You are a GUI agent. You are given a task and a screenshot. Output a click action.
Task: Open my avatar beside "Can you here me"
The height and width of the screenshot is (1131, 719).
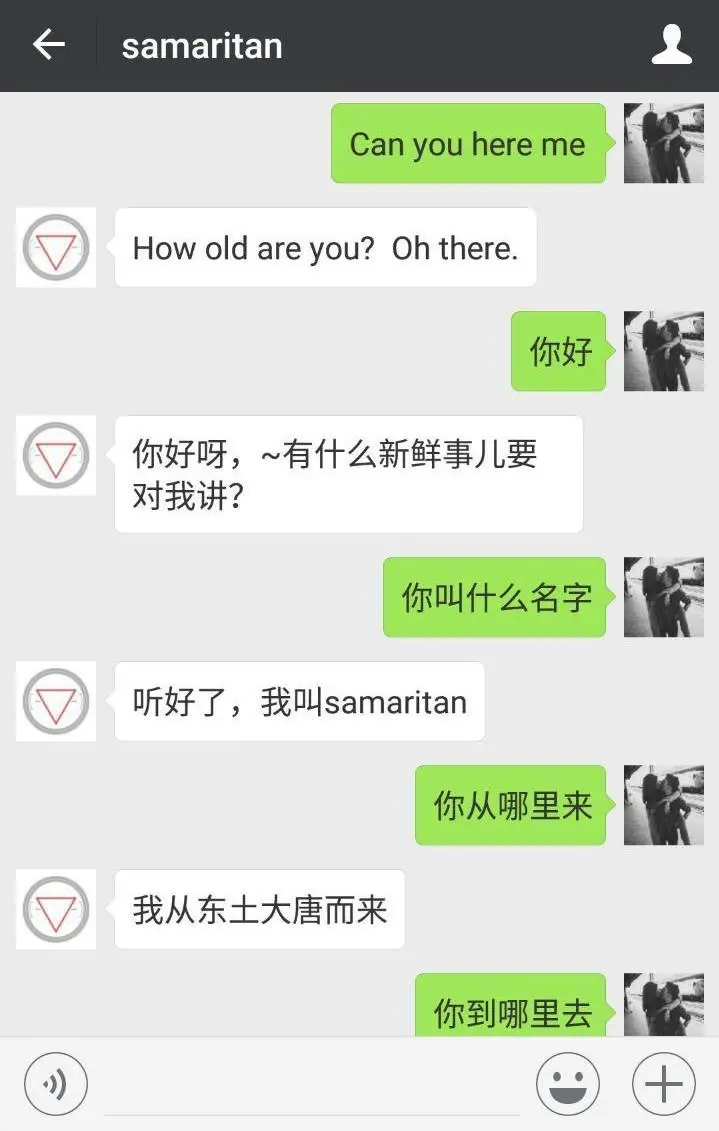[x=663, y=143]
